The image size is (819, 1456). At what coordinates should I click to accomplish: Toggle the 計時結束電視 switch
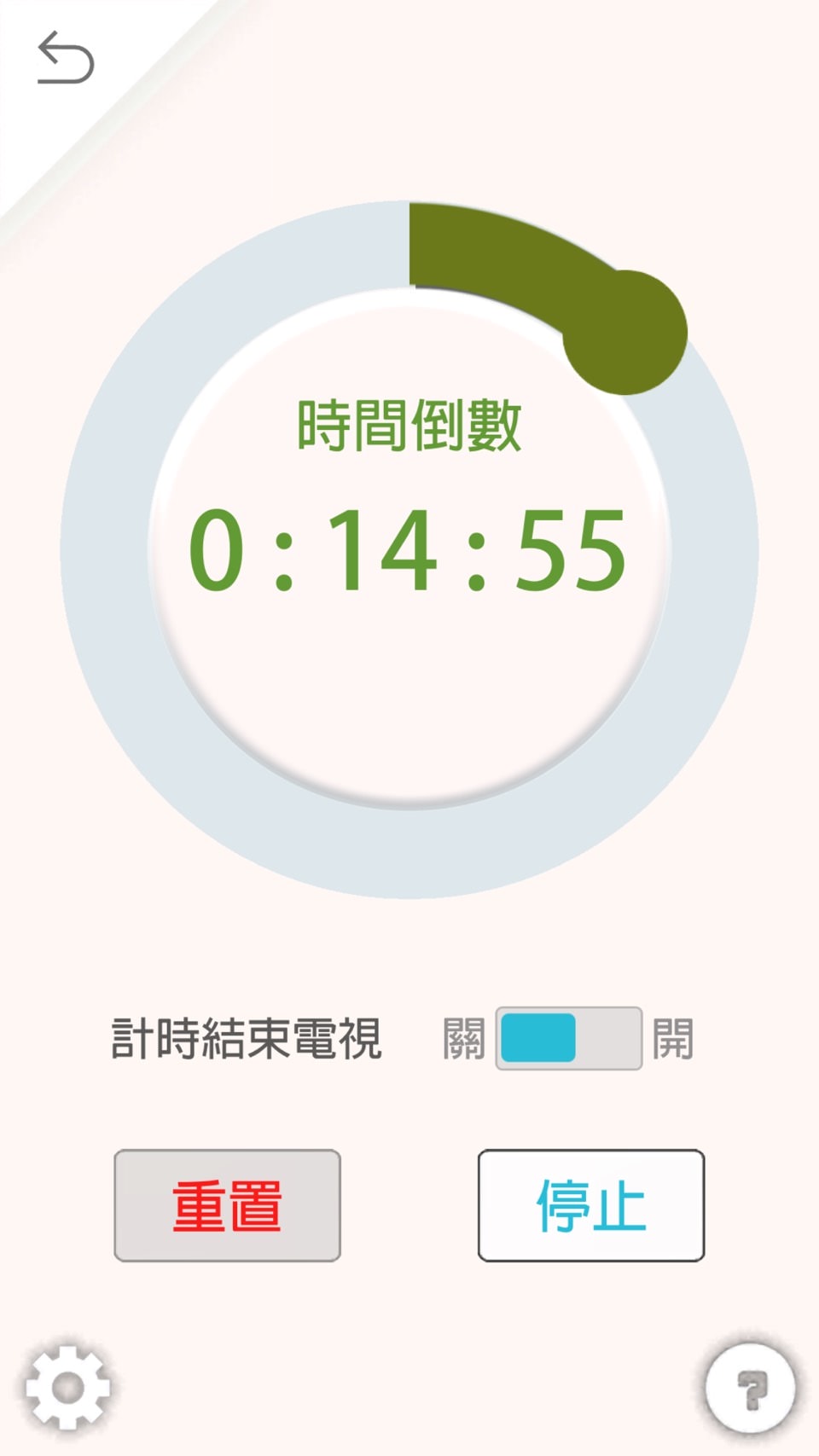click(x=568, y=1038)
